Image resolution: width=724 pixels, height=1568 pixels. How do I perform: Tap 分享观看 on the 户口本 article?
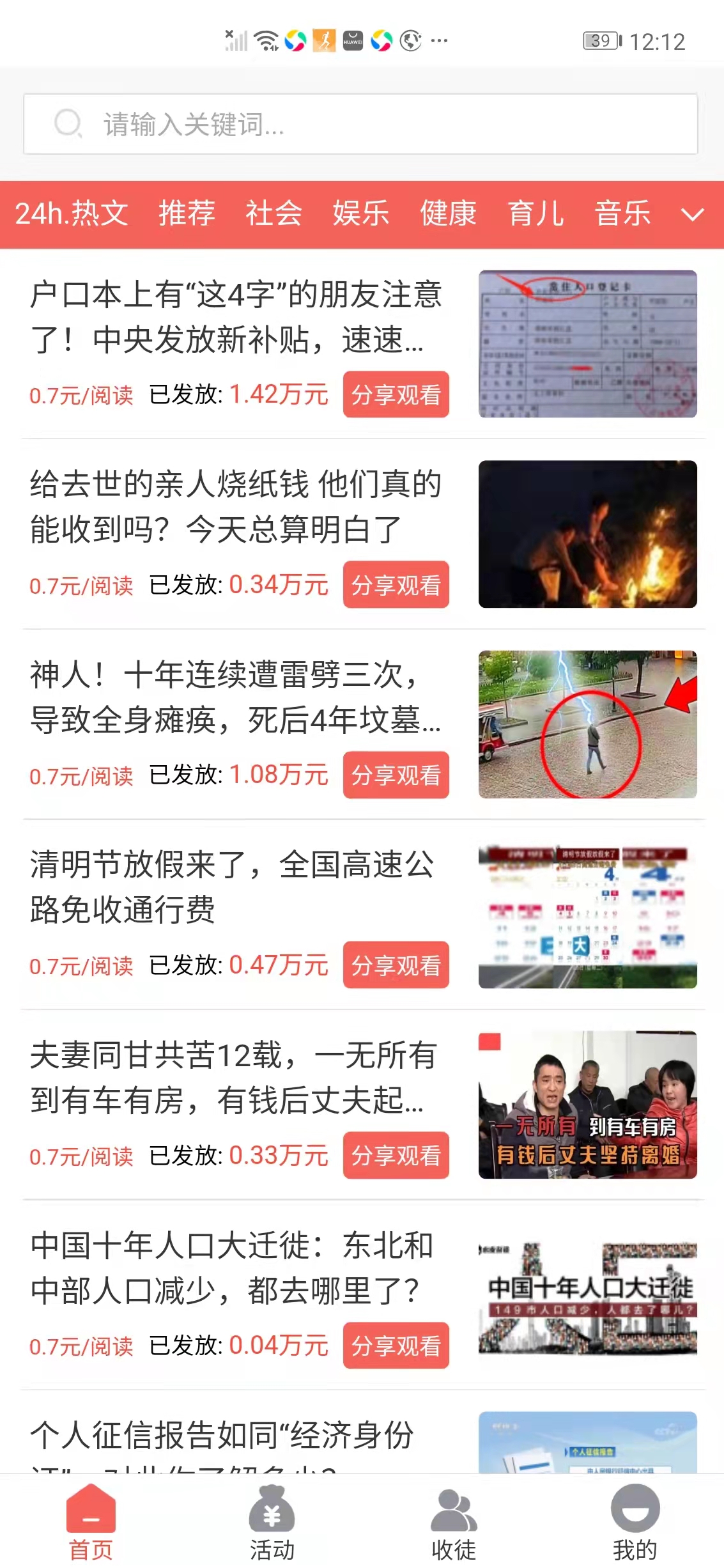[396, 394]
